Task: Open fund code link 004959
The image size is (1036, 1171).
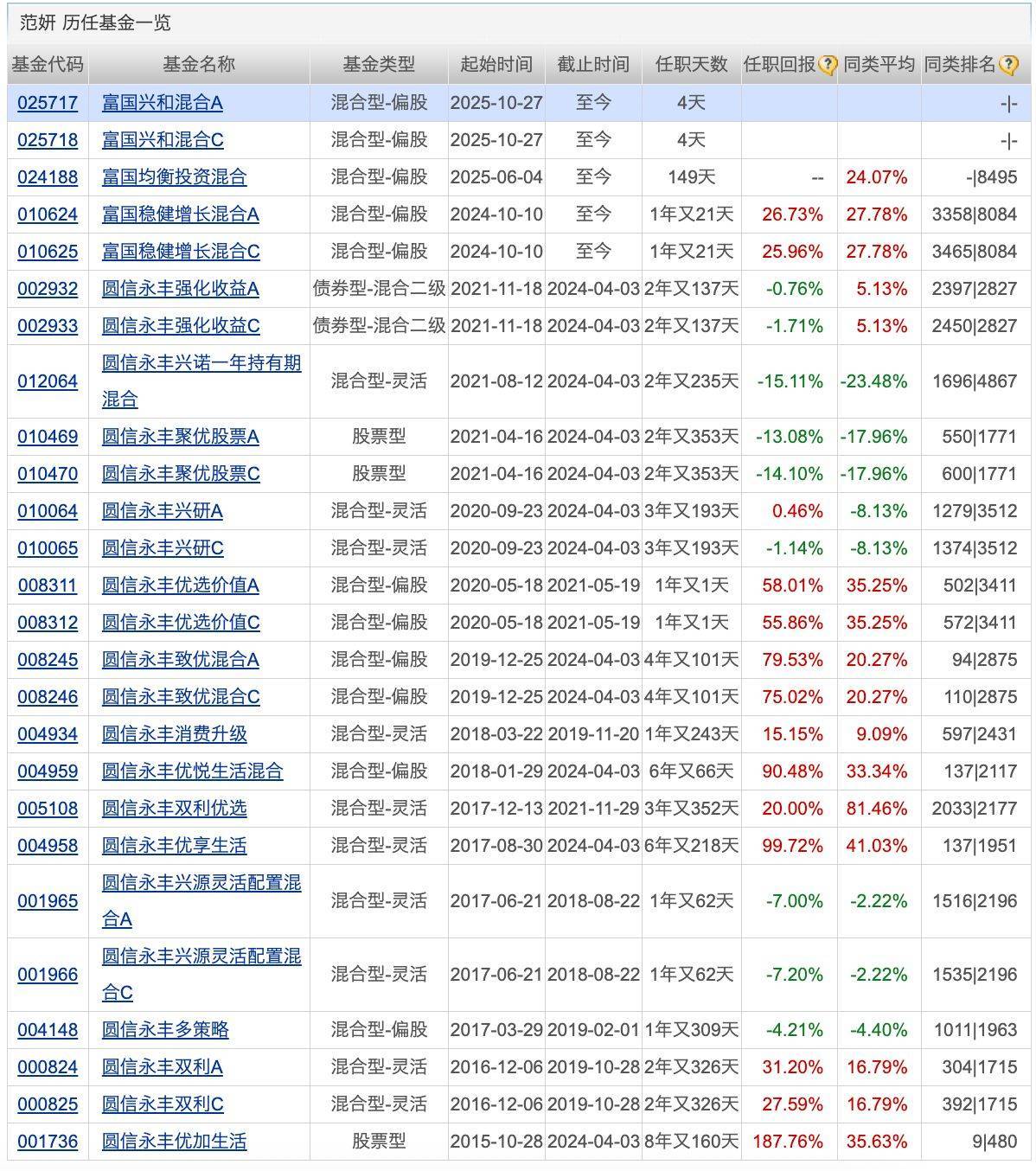Action: coord(48,771)
